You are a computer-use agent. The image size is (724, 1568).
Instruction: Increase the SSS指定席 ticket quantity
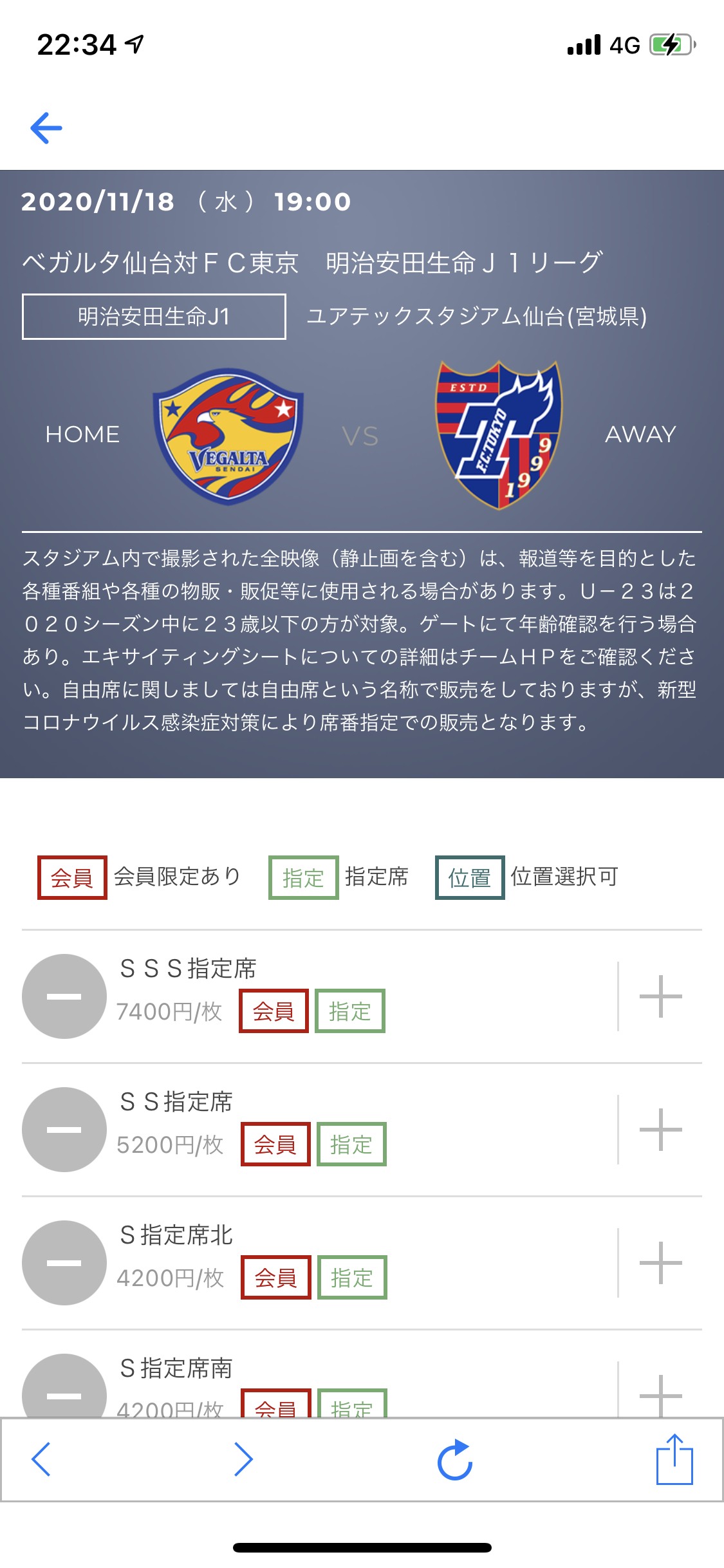click(x=660, y=996)
